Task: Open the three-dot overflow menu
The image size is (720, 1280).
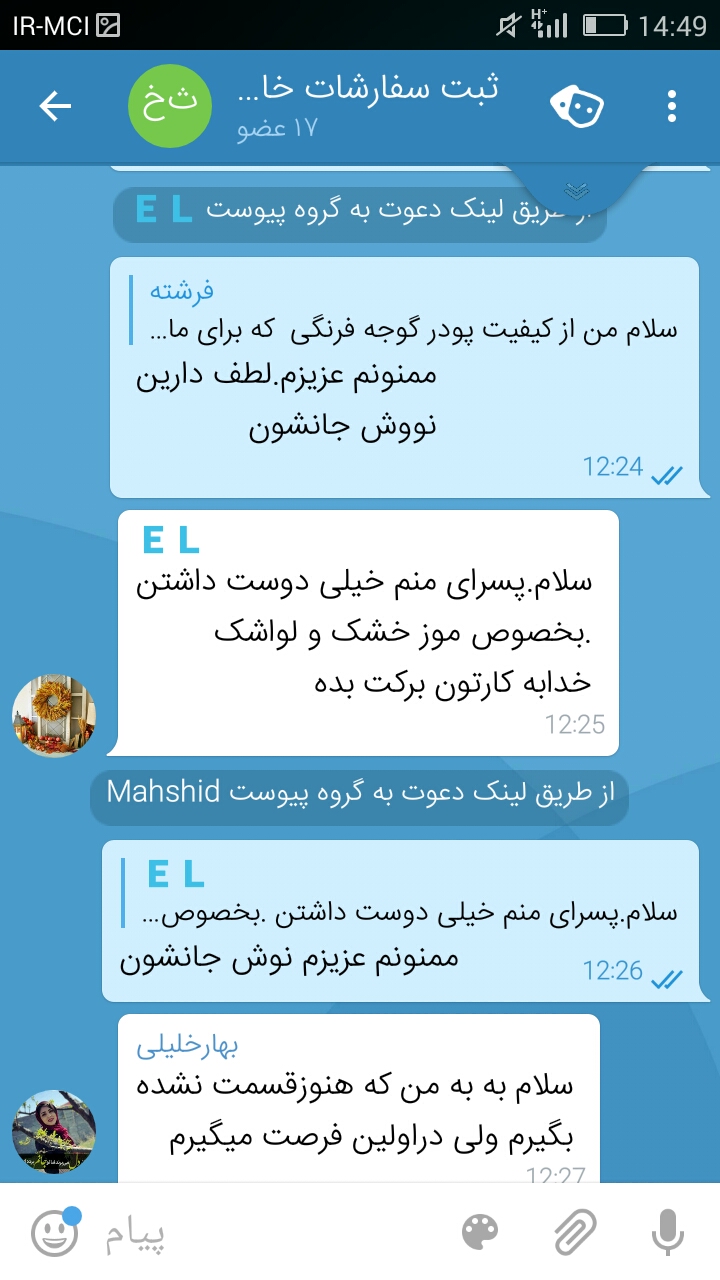Action: (x=672, y=106)
